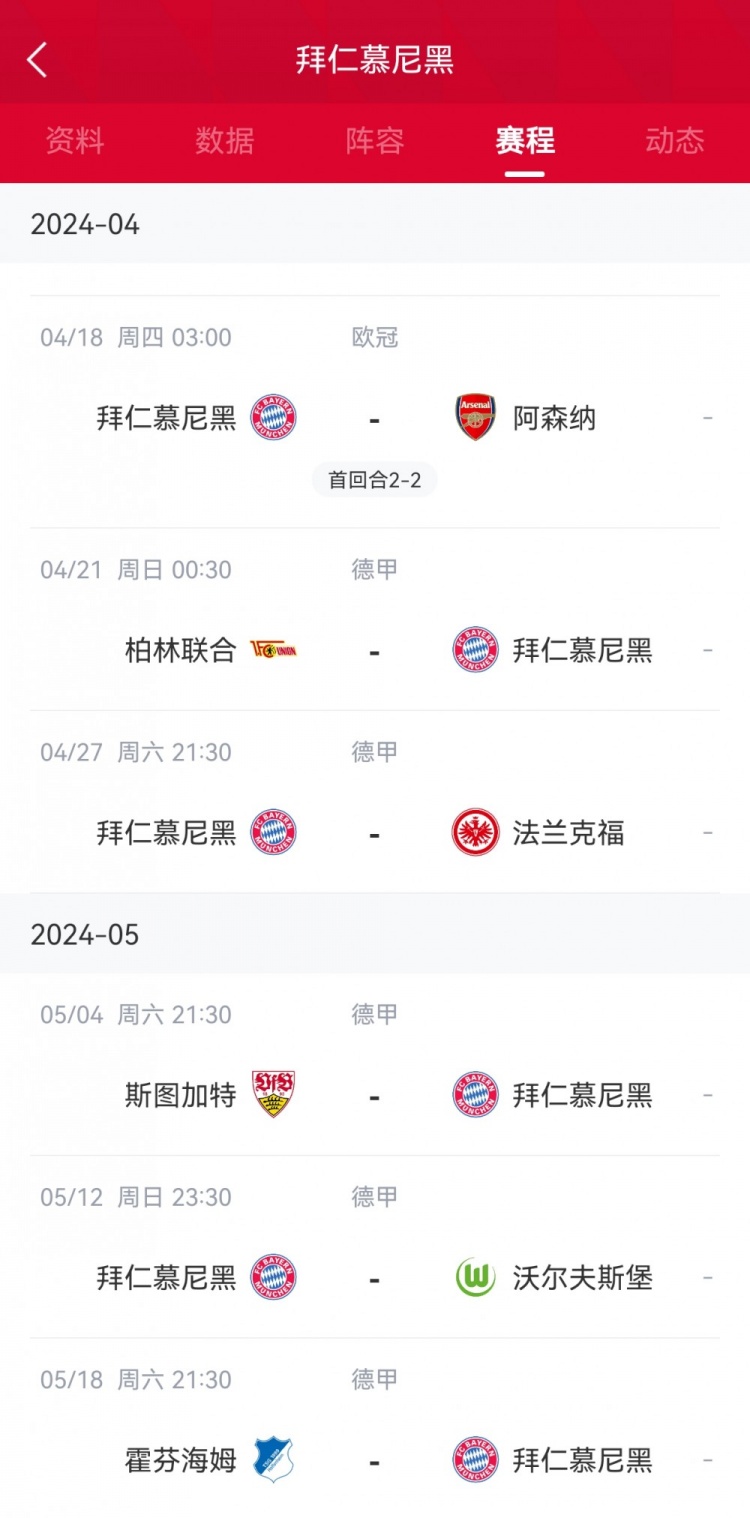Switch to the 动态 tab

675,141
